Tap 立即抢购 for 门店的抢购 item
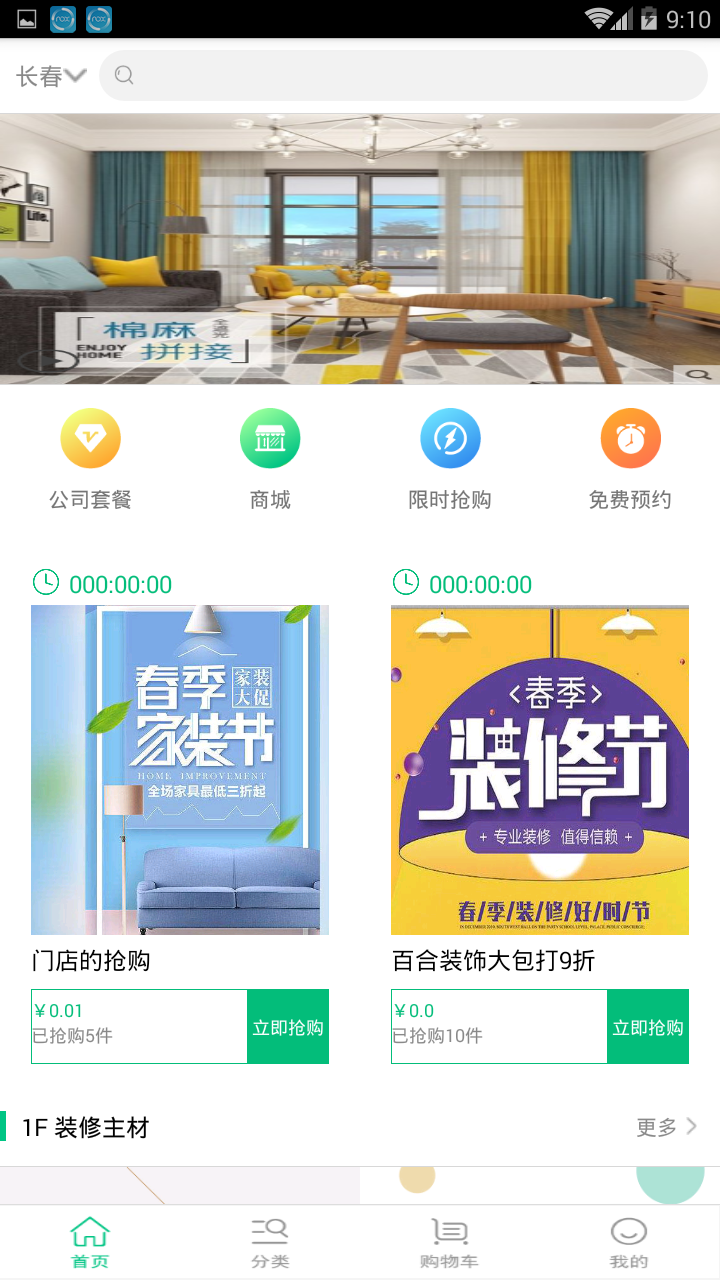The width and height of the screenshot is (720, 1280). click(288, 1026)
